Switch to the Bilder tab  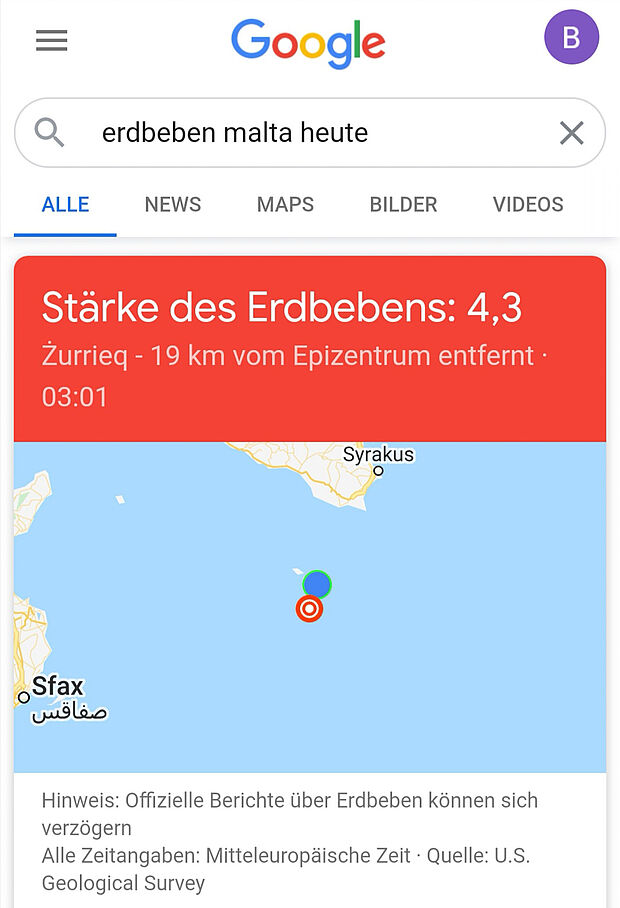403,205
